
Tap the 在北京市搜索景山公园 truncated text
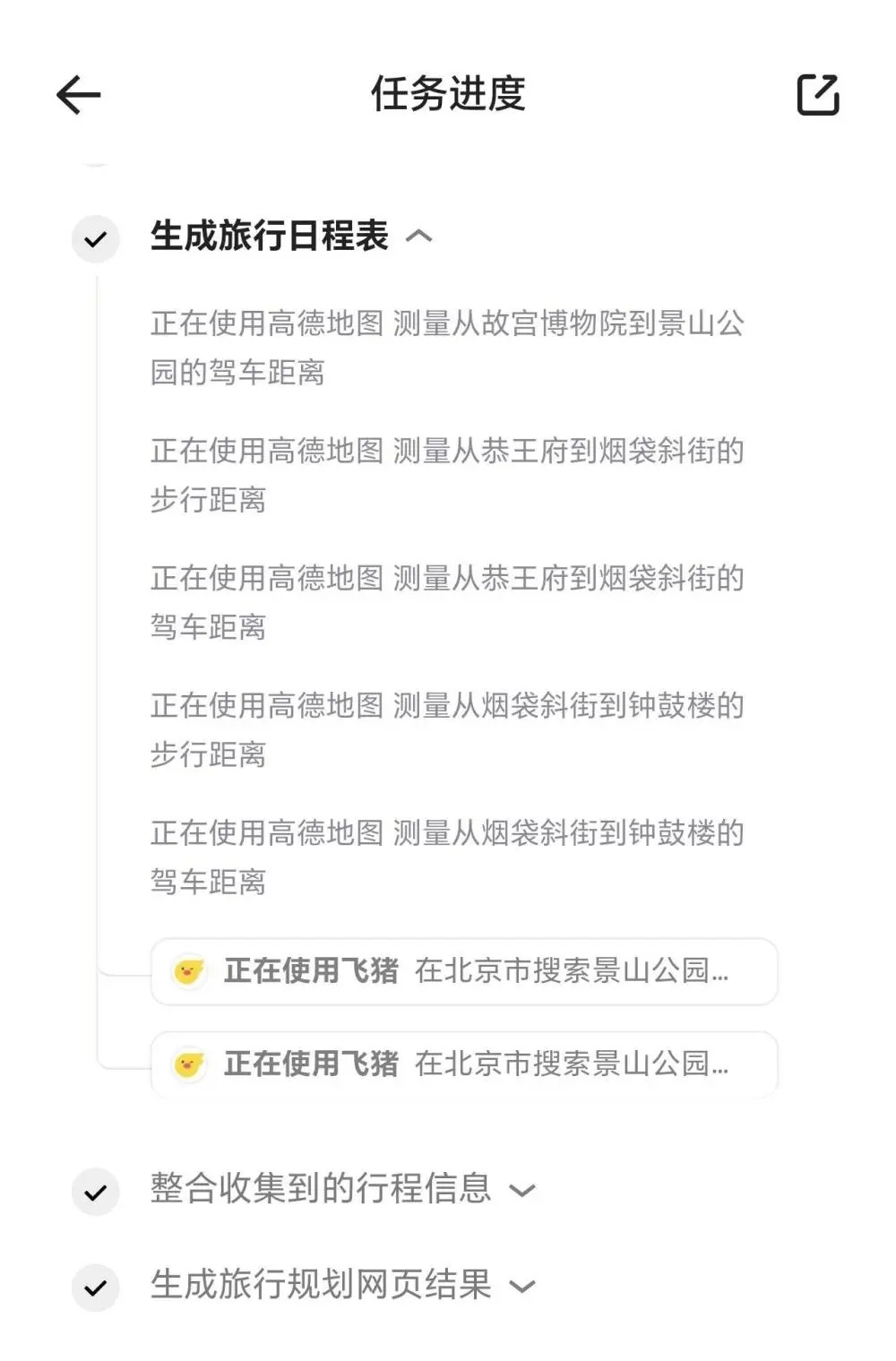pyautogui.click(x=573, y=972)
